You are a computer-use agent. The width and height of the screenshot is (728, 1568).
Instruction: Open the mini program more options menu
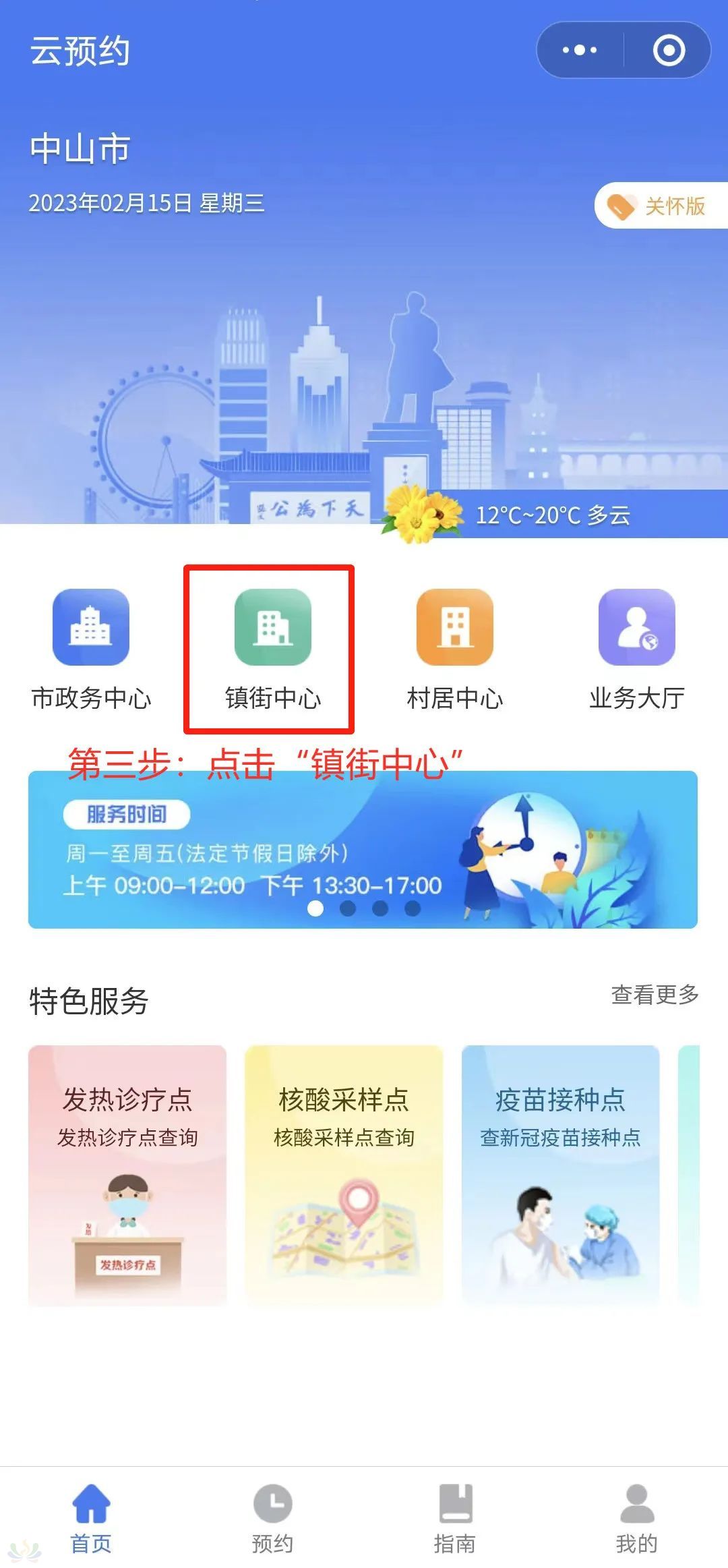tap(580, 50)
